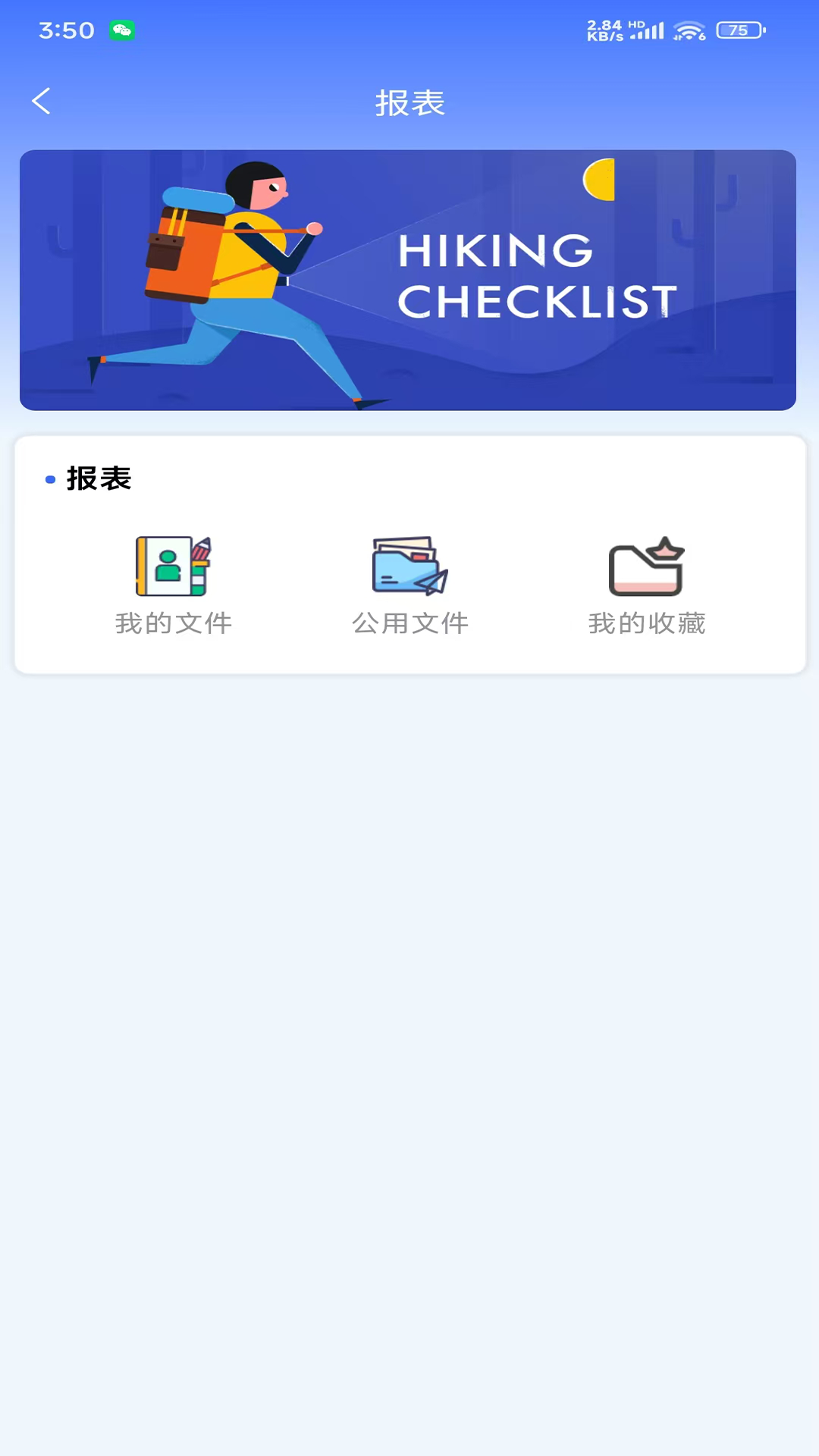Tap the Hiking Checklist banner
This screenshot has width=819, height=1456.
pos(408,280)
